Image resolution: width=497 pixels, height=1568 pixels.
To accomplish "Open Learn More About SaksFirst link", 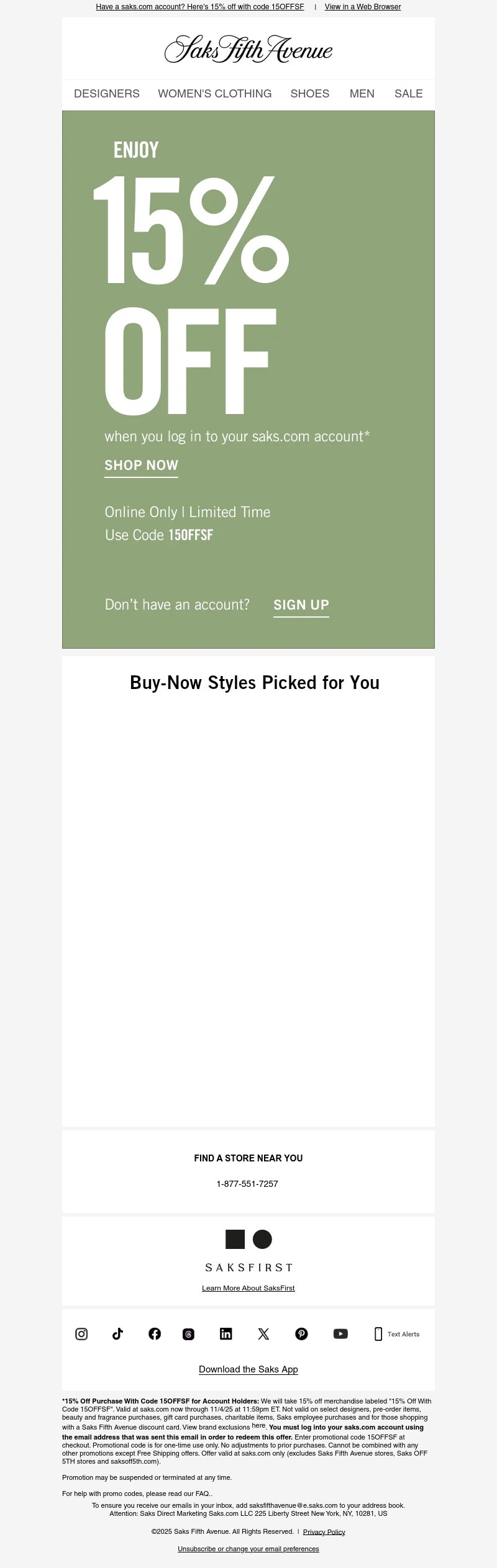I will click(x=248, y=1288).
